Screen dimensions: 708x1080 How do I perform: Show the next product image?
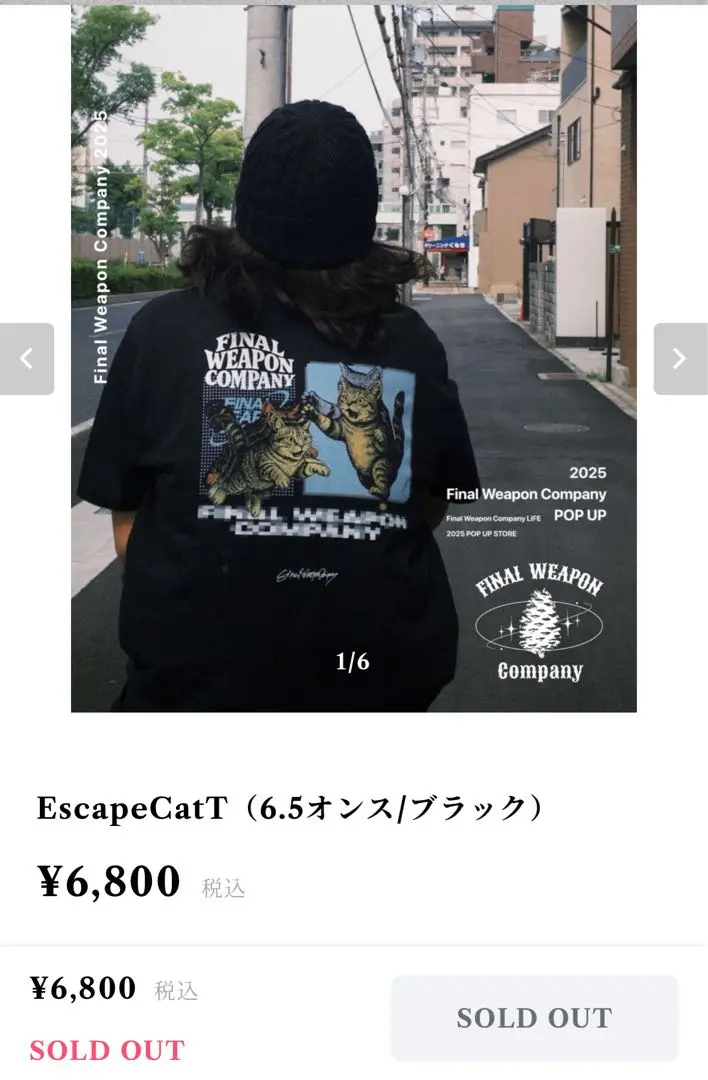[x=680, y=359]
